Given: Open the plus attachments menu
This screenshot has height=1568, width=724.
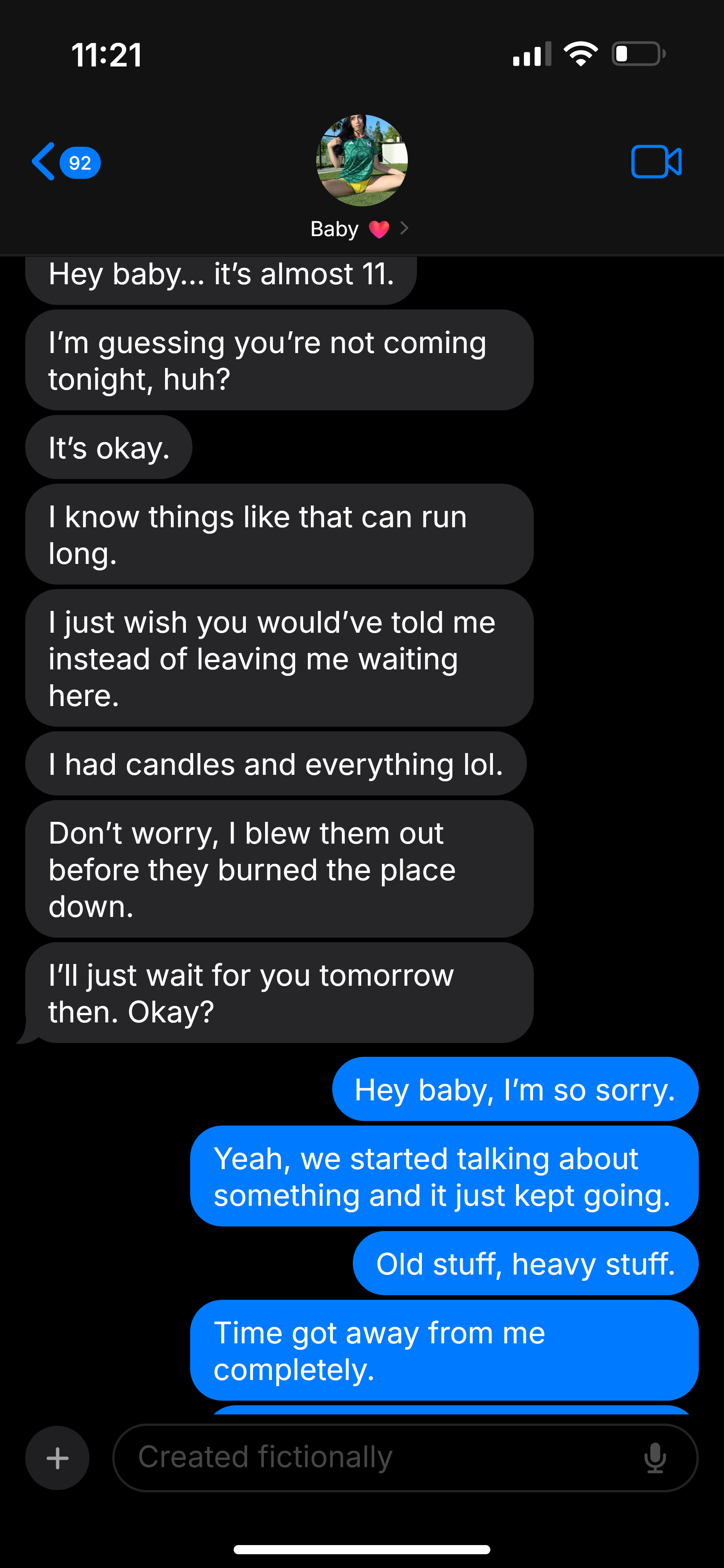Looking at the screenshot, I should coord(57,1458).
